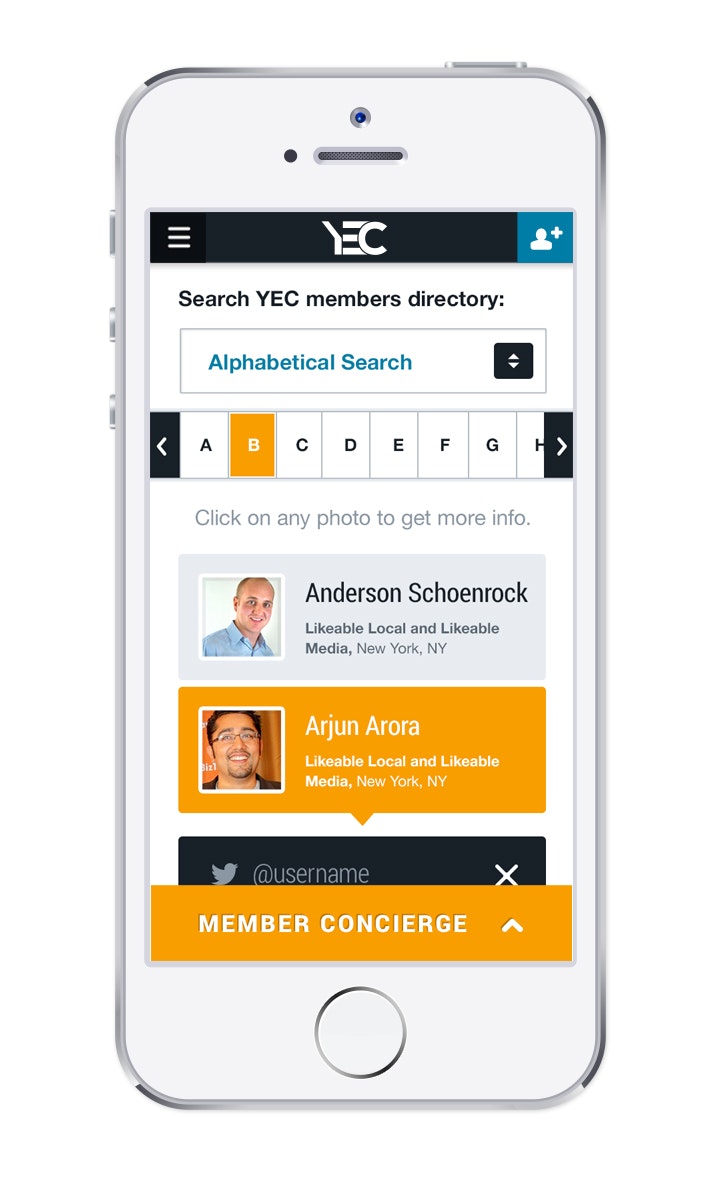
Task: Expand Arjun Arora's details card
Action: click(362, 750)
